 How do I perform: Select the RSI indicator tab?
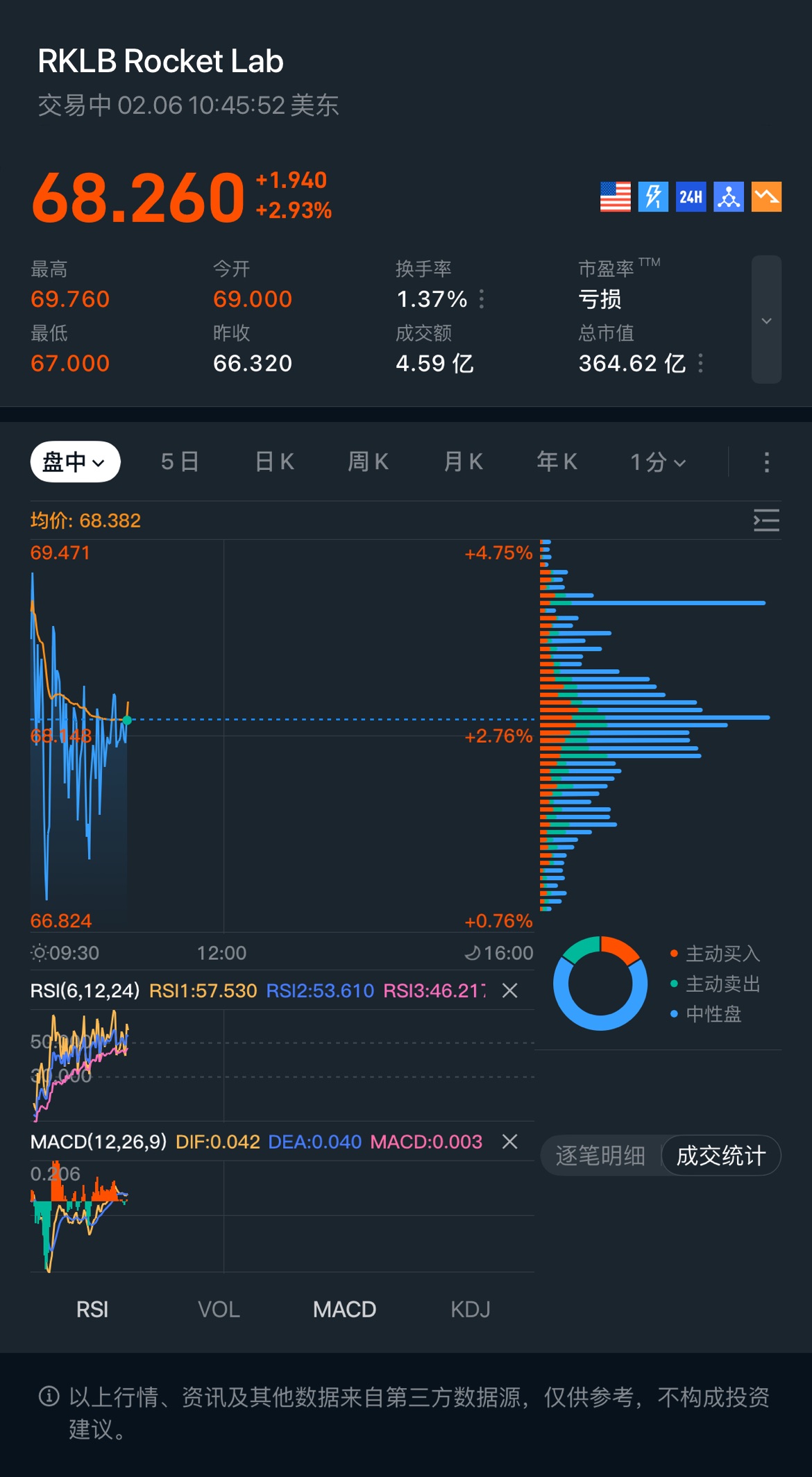click(x=92, y=1310)
